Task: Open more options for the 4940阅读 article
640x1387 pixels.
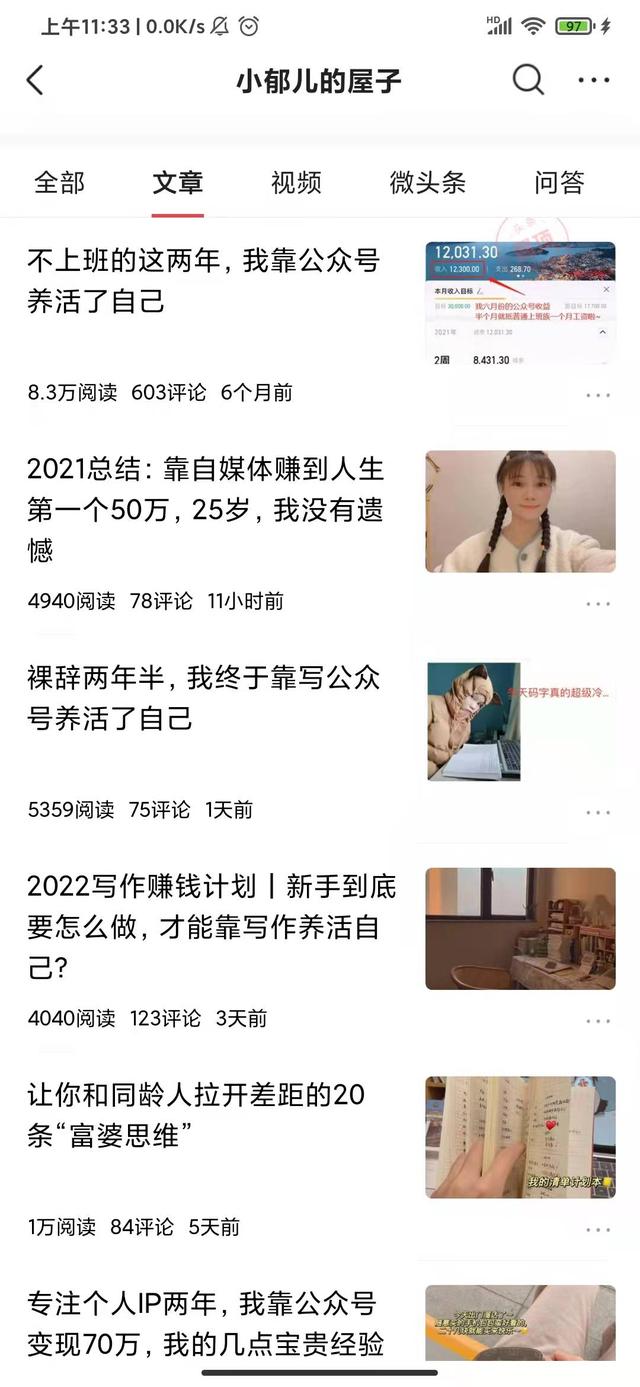Action: pyautogui.click(x=598, y=603)
